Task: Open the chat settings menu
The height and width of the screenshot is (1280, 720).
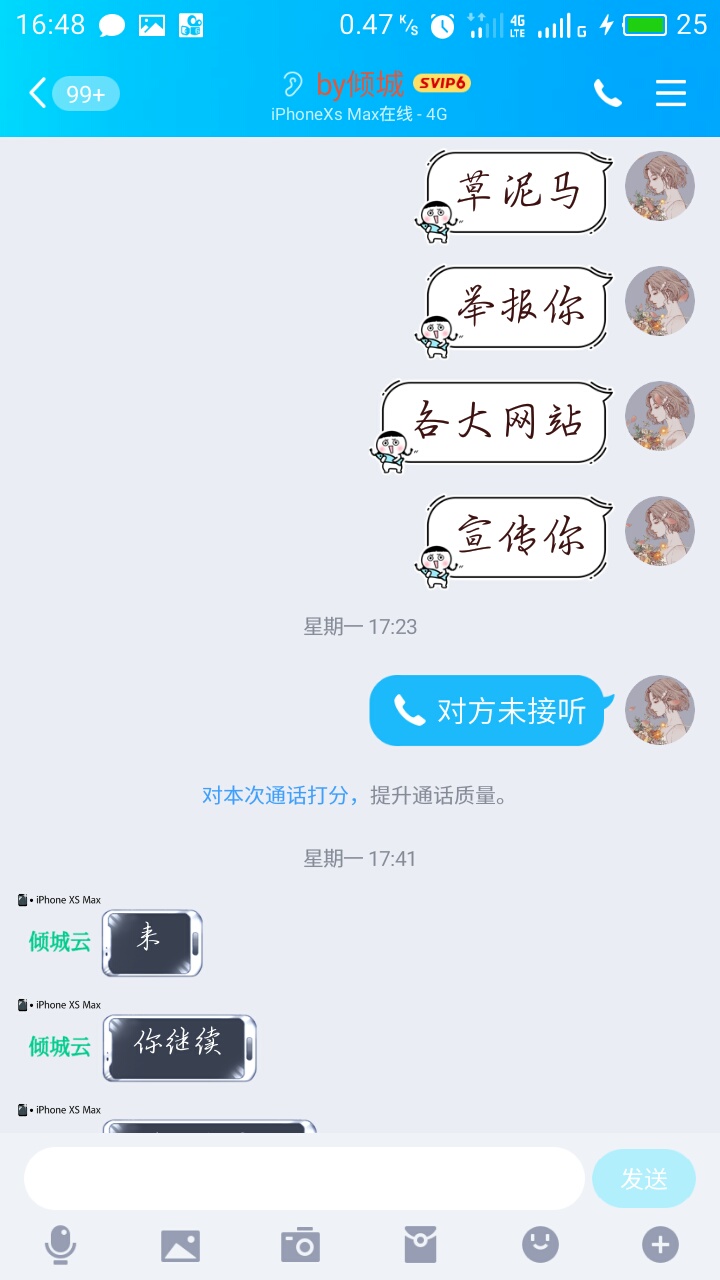Action: 671,94
